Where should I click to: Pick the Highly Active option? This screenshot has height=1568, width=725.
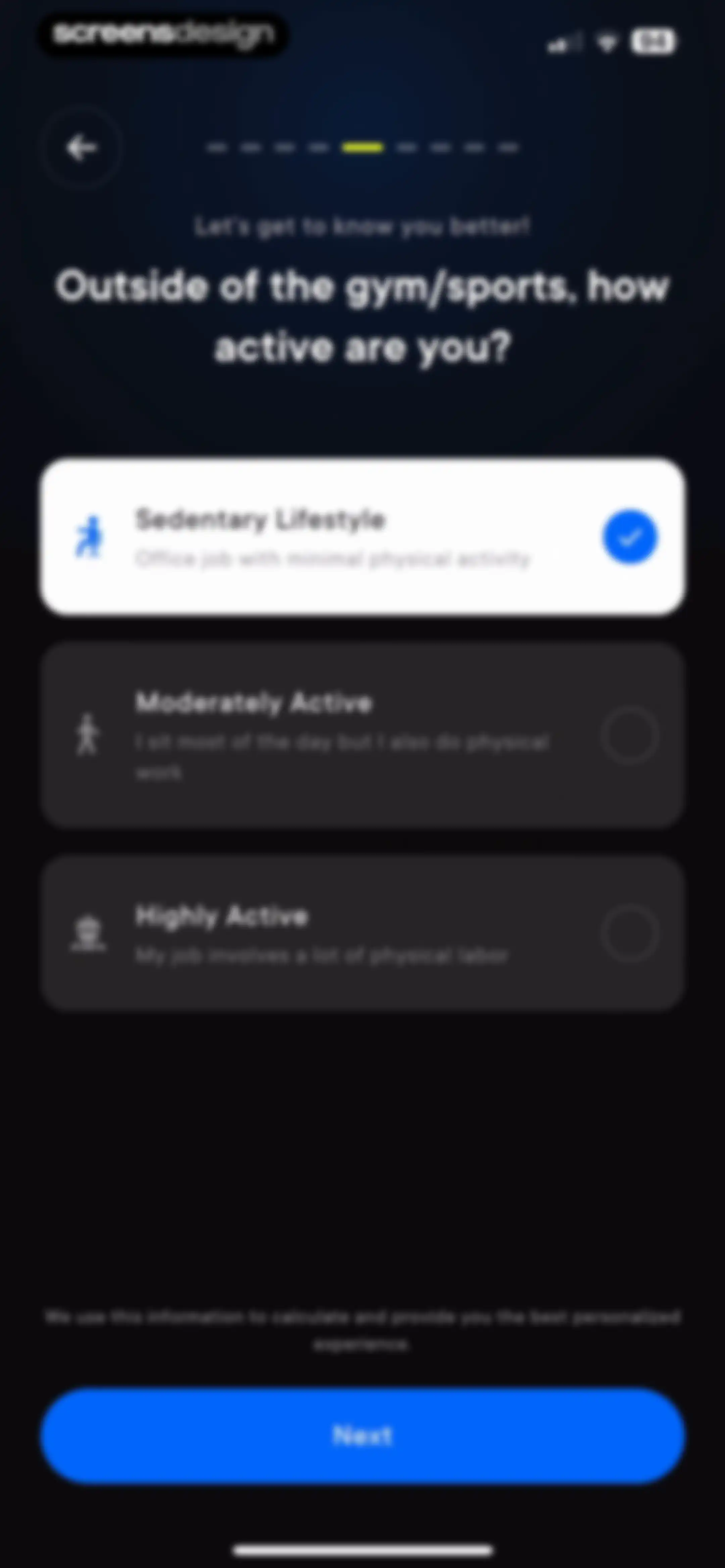[x=363, y=934]
